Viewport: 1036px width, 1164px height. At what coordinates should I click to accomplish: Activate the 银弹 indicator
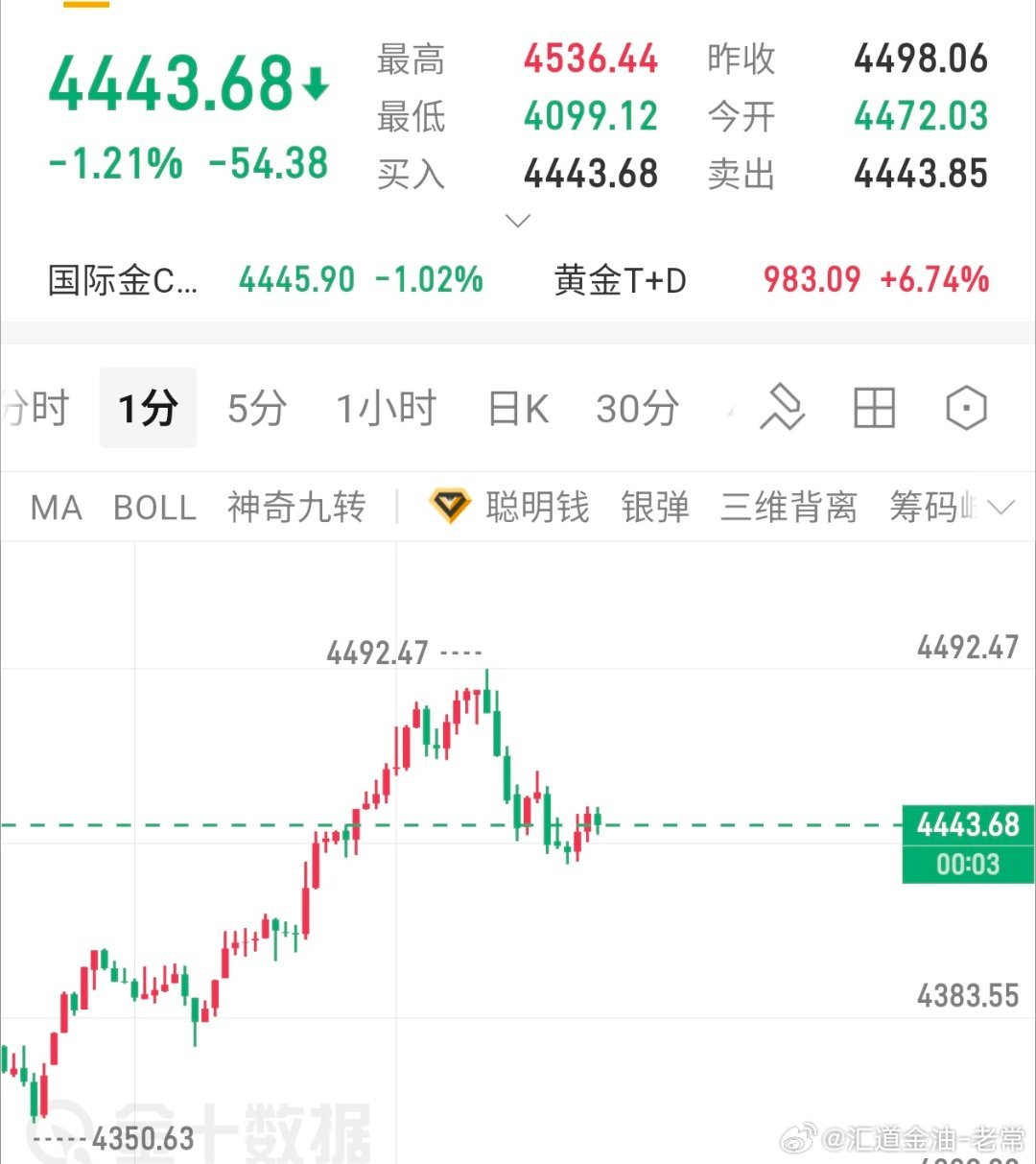click(x=655, y=507)
